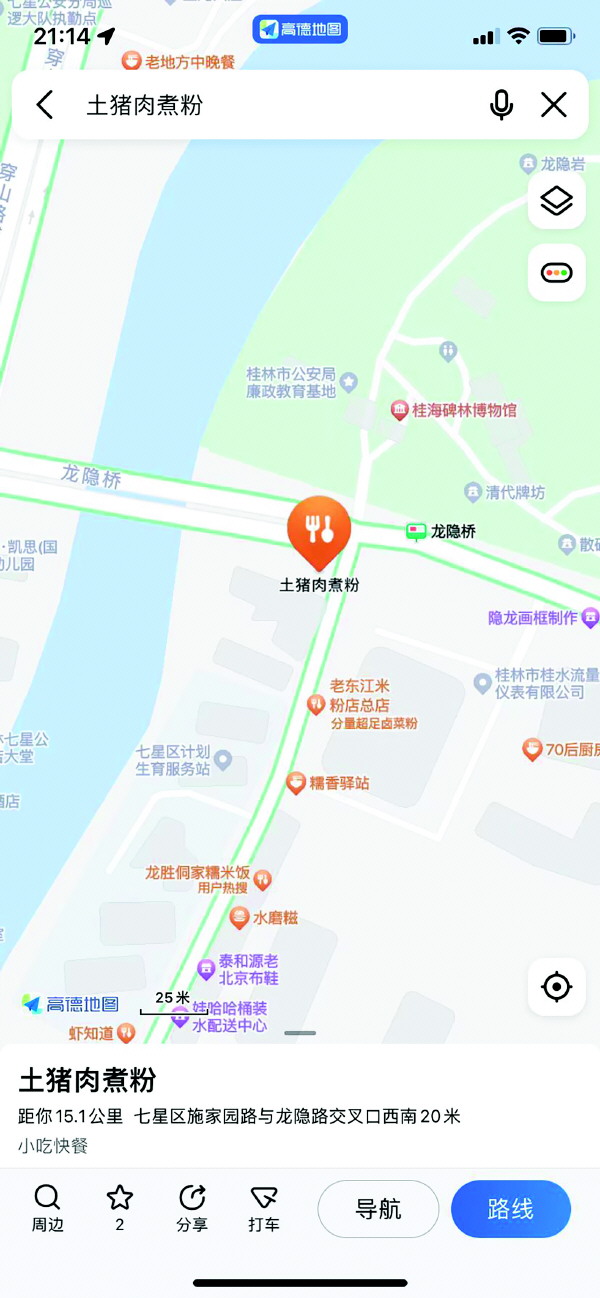Select 老东江米粉店总店 on the map
This screenshot has width=600, height=1298.
click(x=316, y=704)
